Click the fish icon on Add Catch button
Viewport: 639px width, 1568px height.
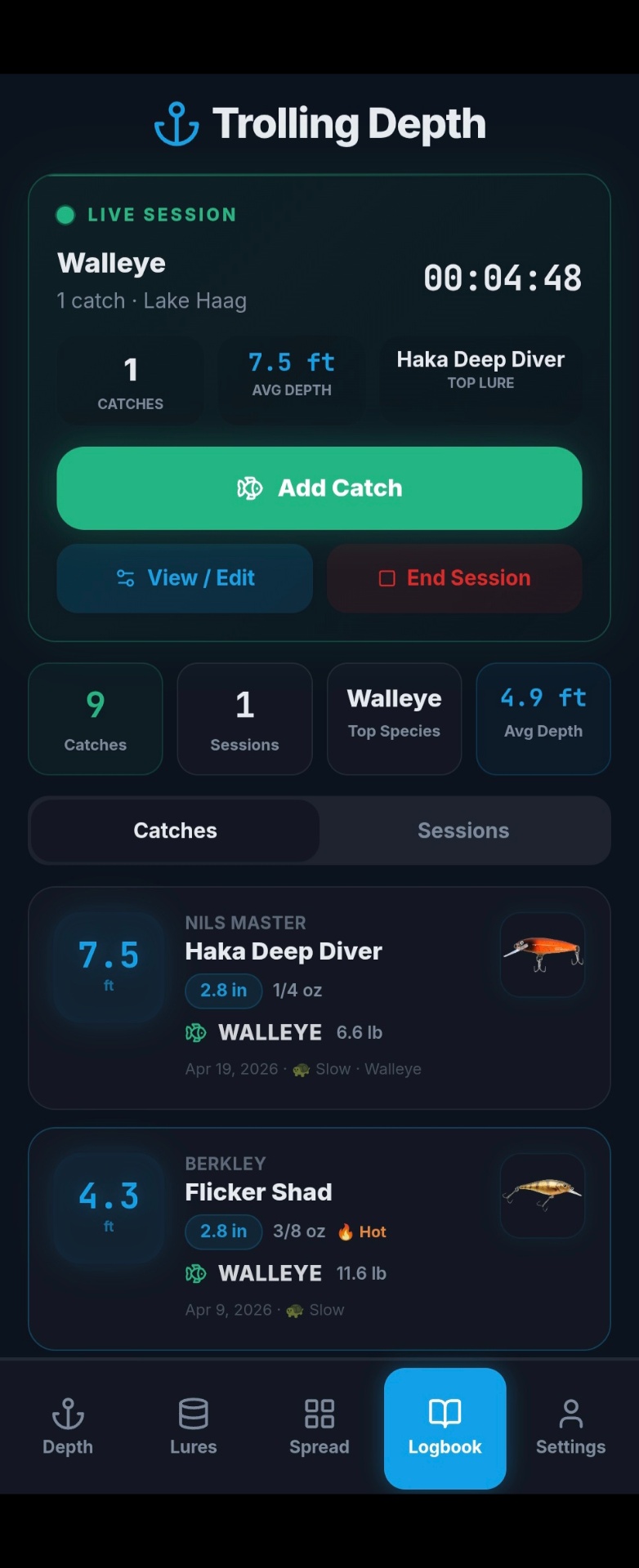point(248,488)
